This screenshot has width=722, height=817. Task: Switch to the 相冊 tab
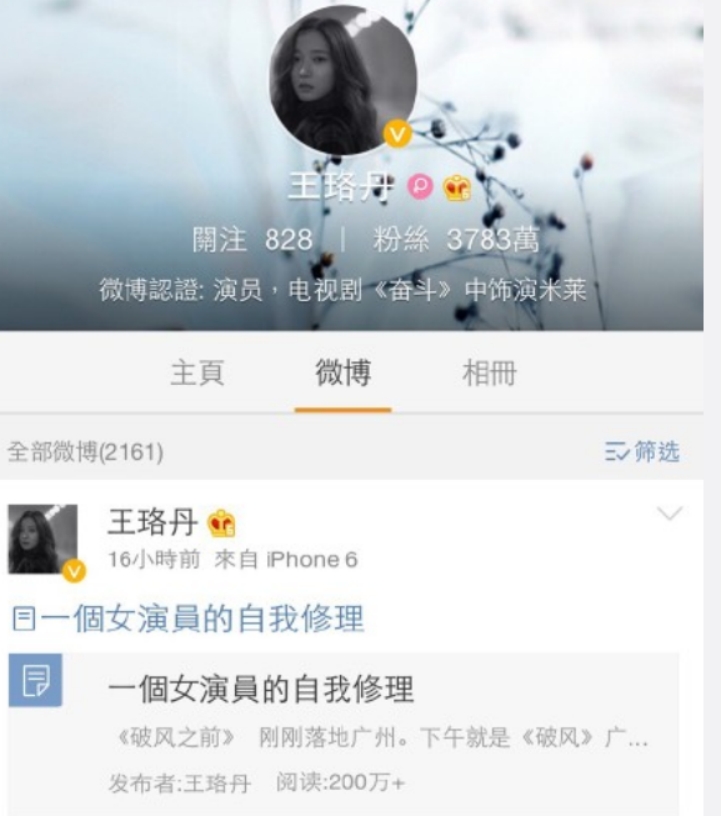[489, 373]
